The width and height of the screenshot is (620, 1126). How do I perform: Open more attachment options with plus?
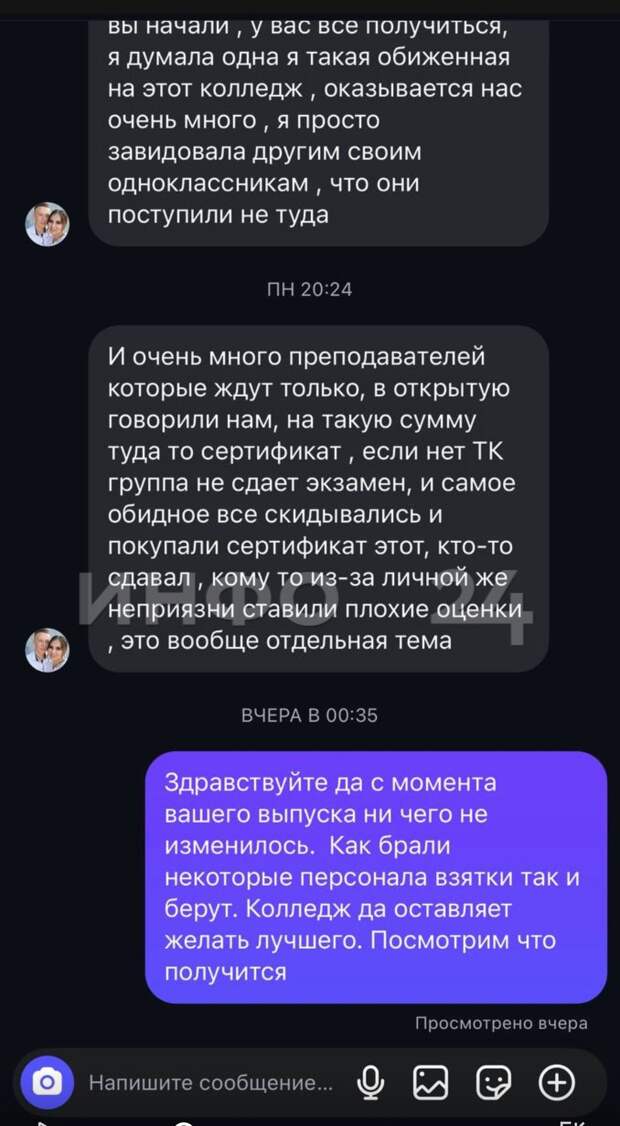point(557,1082)
